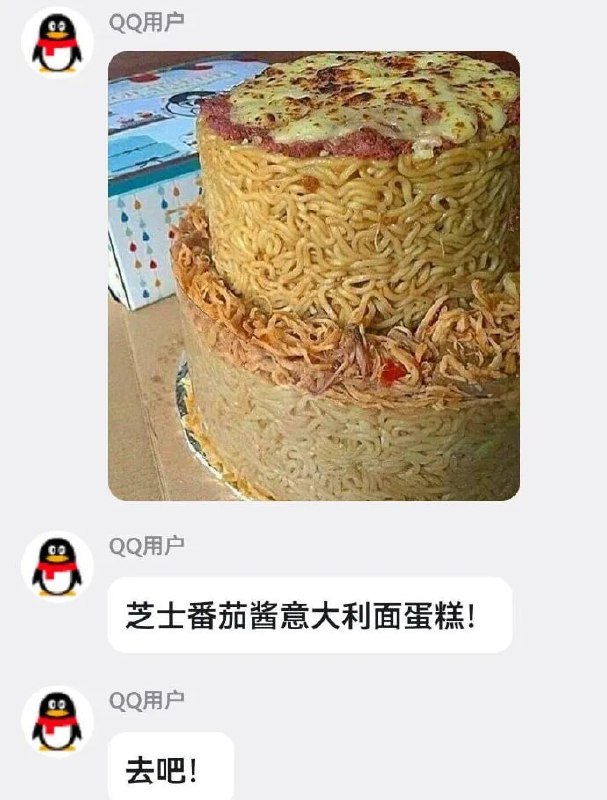Image resolution: width=607 pixels, height=800 pixels.
Task: Open the QQ用户 avatar beside the photo message
Action: point(57,44)
